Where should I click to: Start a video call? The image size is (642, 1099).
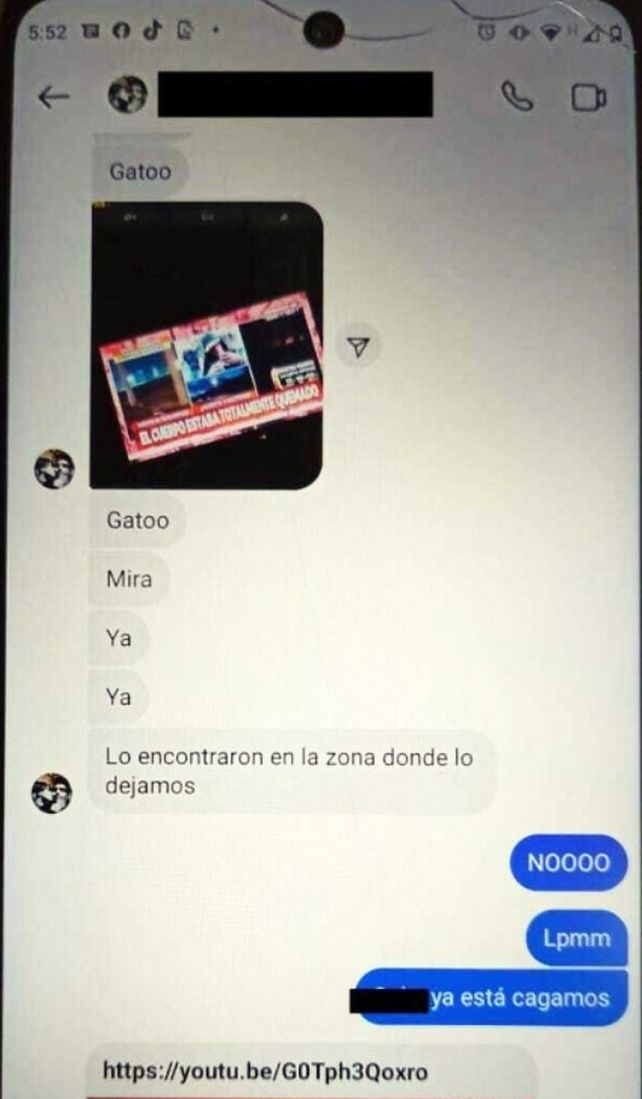pos(588,97)
